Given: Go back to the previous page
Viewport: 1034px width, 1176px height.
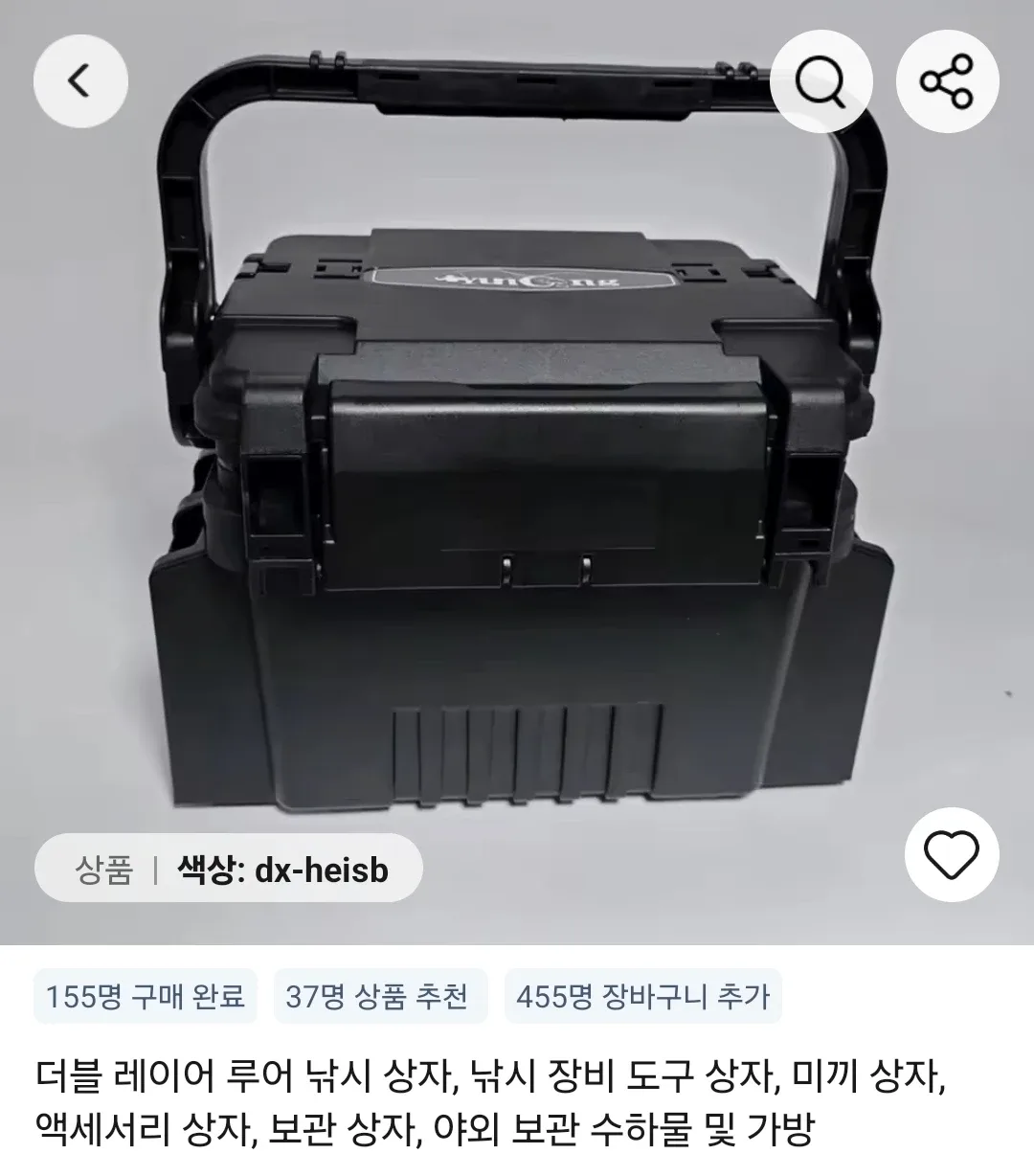Looking at the screenshot, I should (80, 82).
